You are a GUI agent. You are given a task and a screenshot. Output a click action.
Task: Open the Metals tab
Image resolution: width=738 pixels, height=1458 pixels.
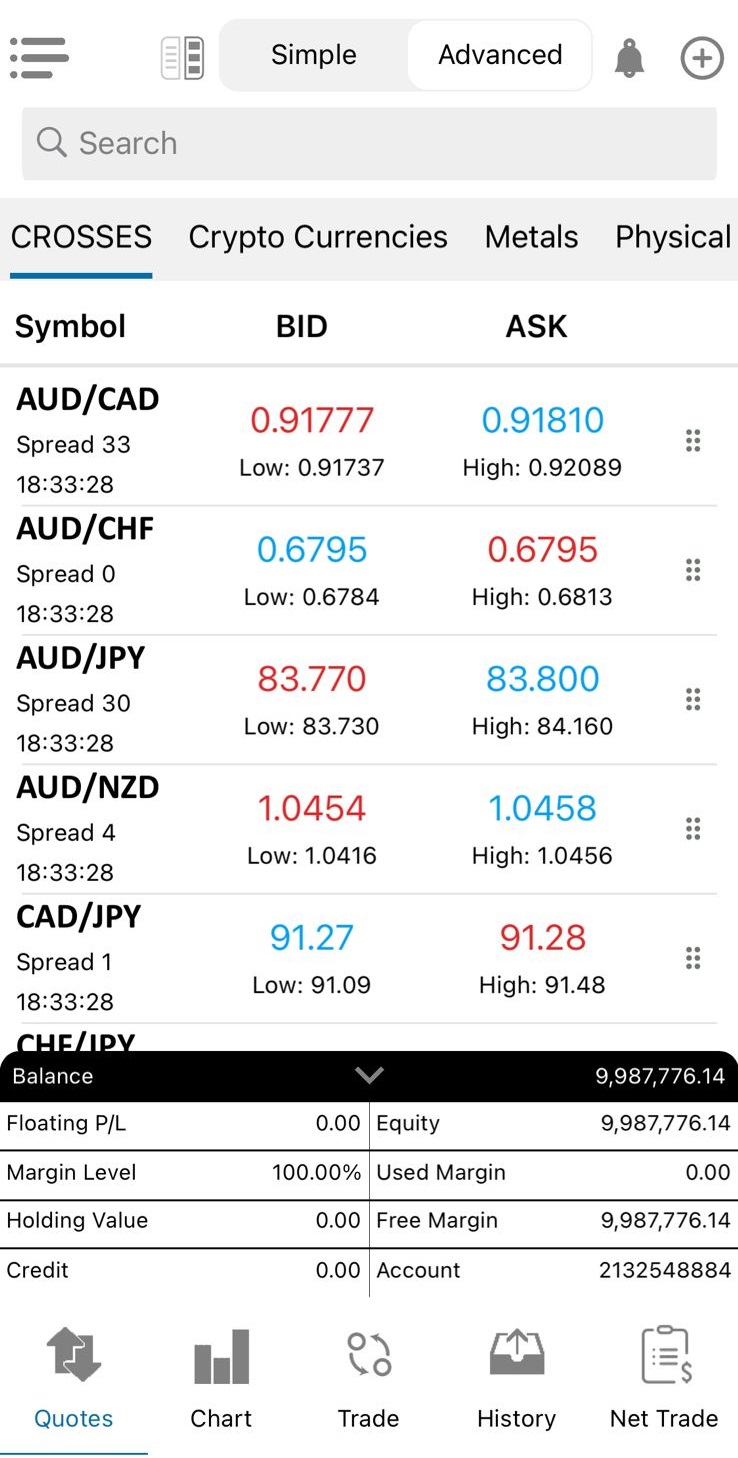click(x=531, y=237)
